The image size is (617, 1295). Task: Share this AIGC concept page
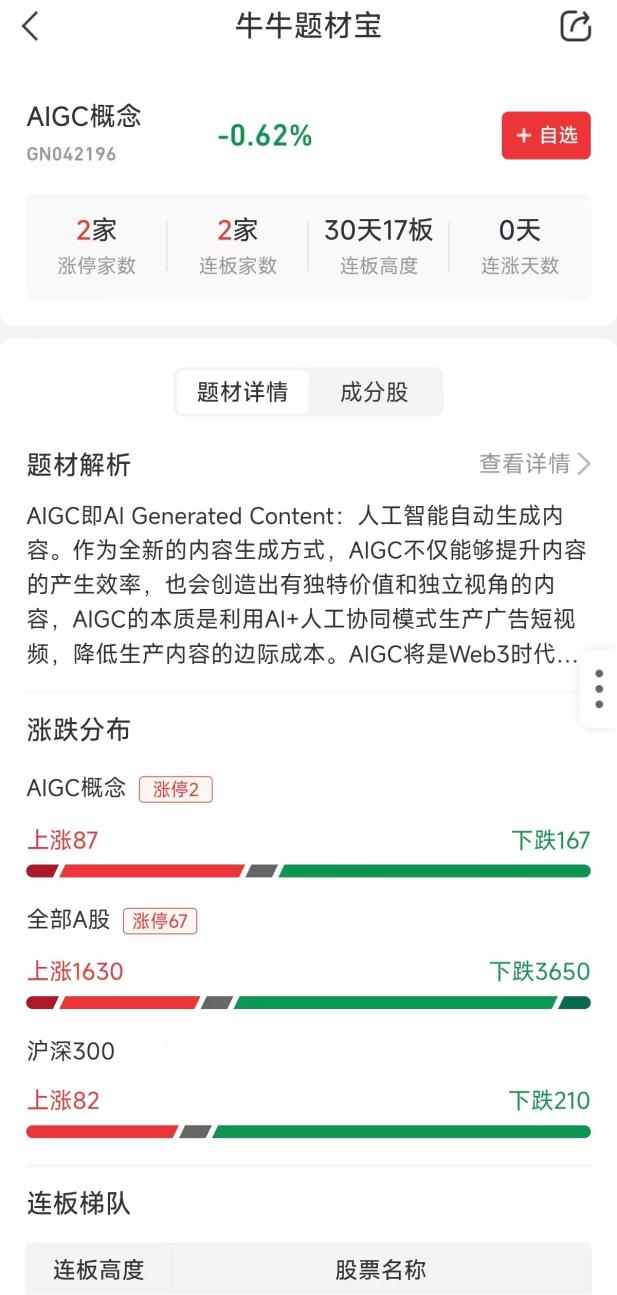[x=575, y=27]
